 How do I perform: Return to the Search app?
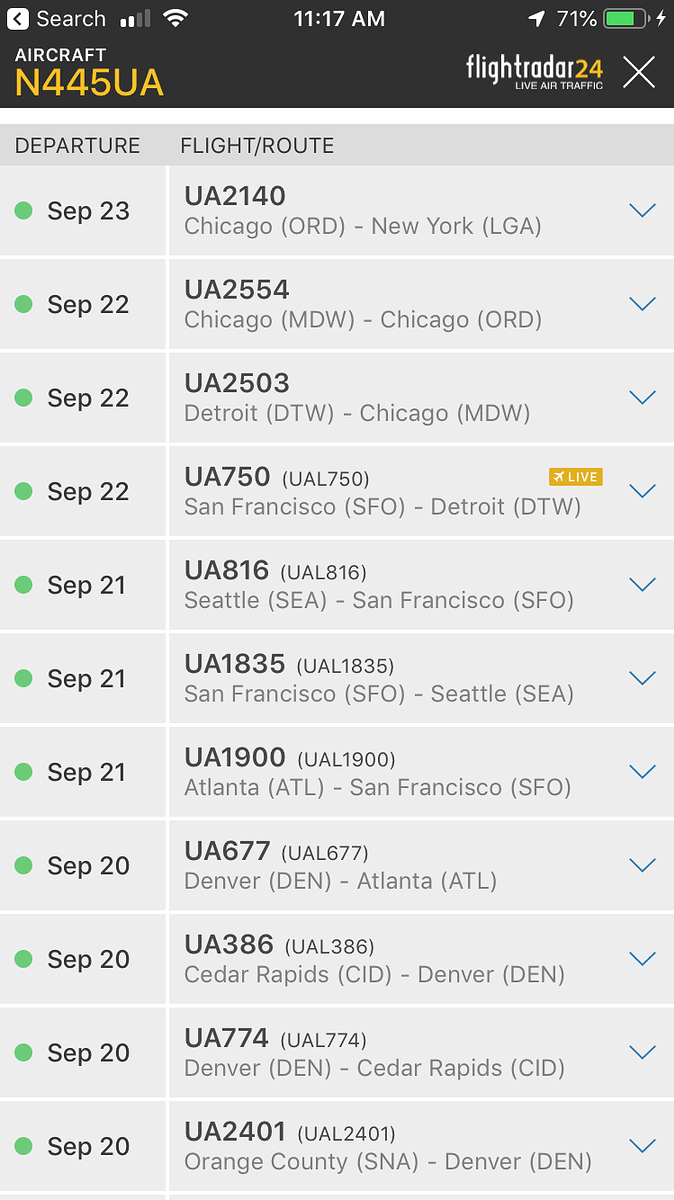click(56, 19)
